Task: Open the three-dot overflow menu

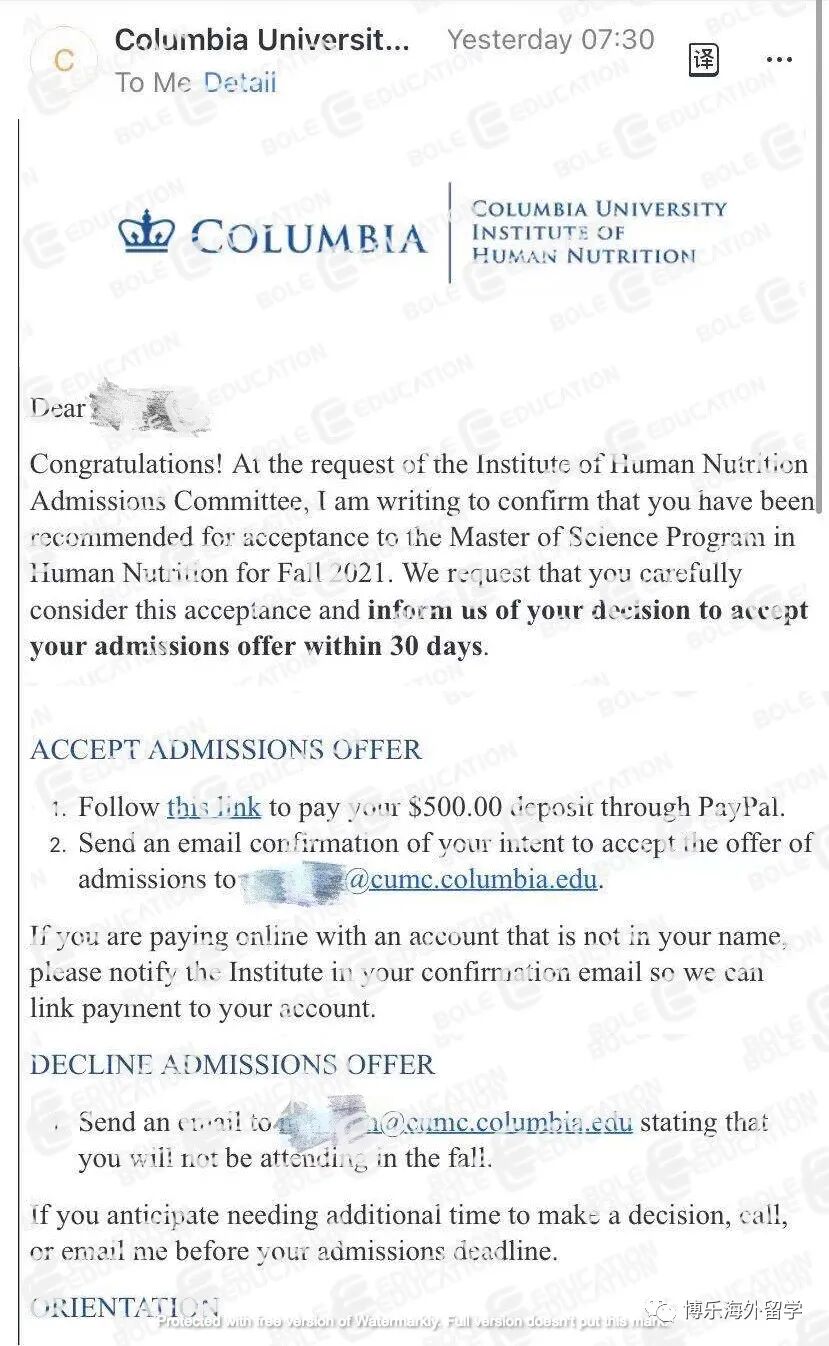Action: [779, 60]
